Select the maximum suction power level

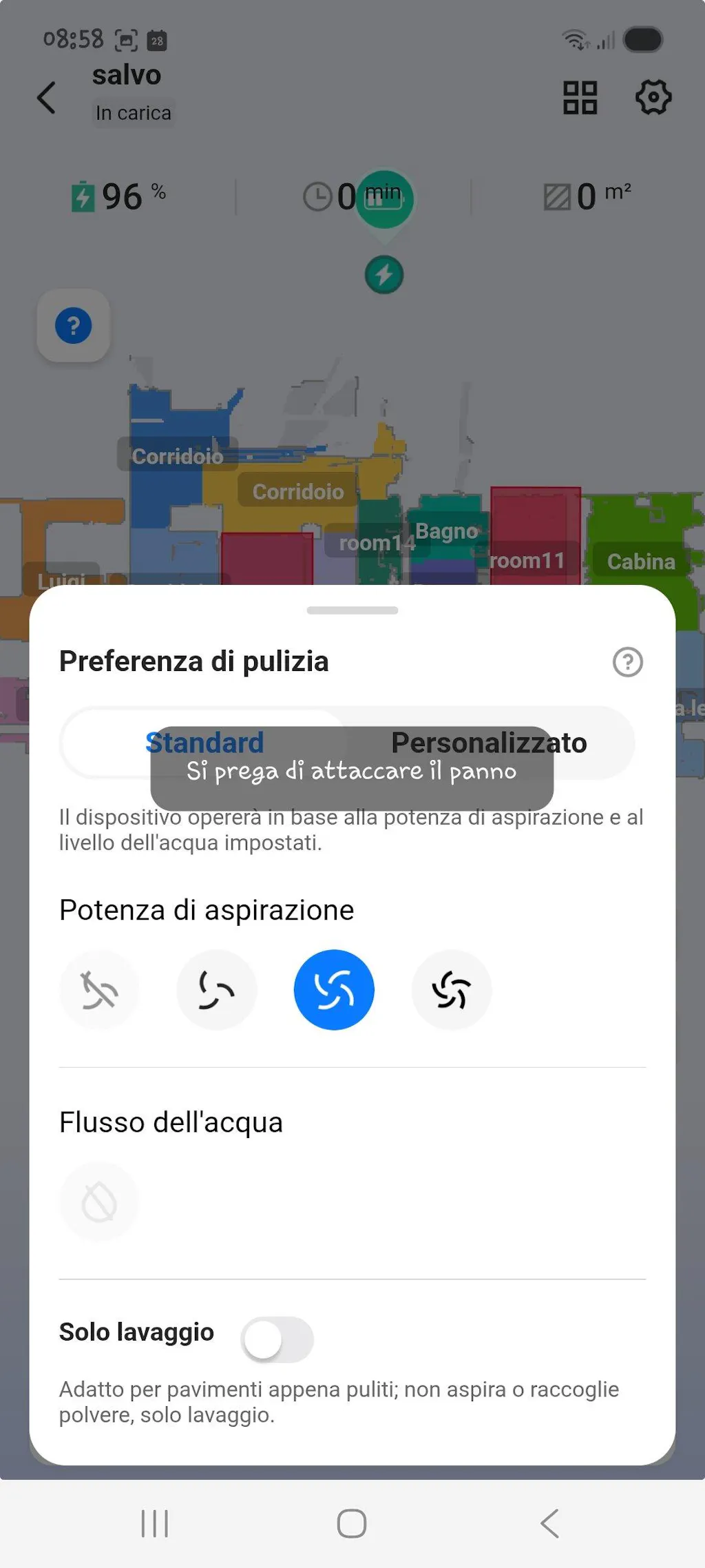pyautogui.click(x=452, y=990)
